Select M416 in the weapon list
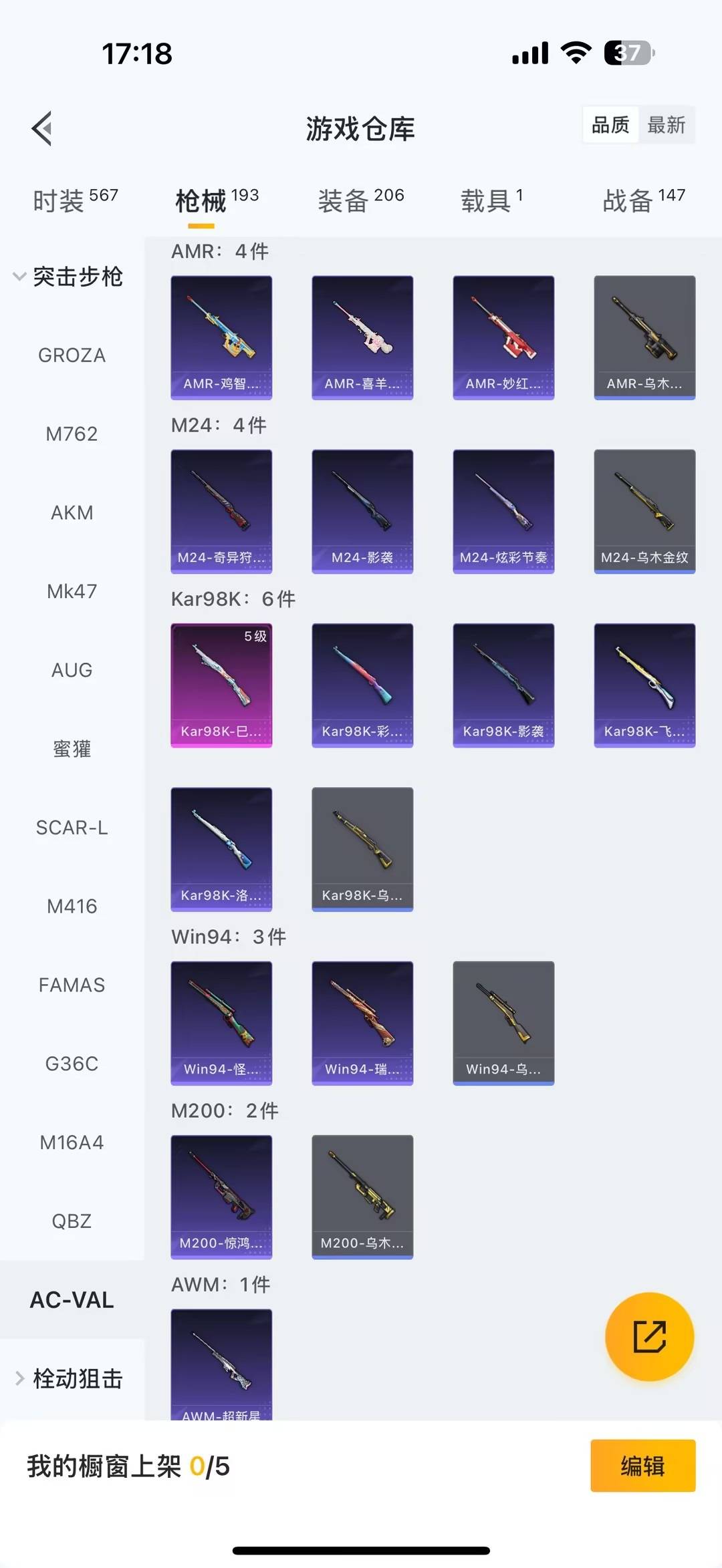Viewport: 722px width, 1568px height. pos(72,906)
